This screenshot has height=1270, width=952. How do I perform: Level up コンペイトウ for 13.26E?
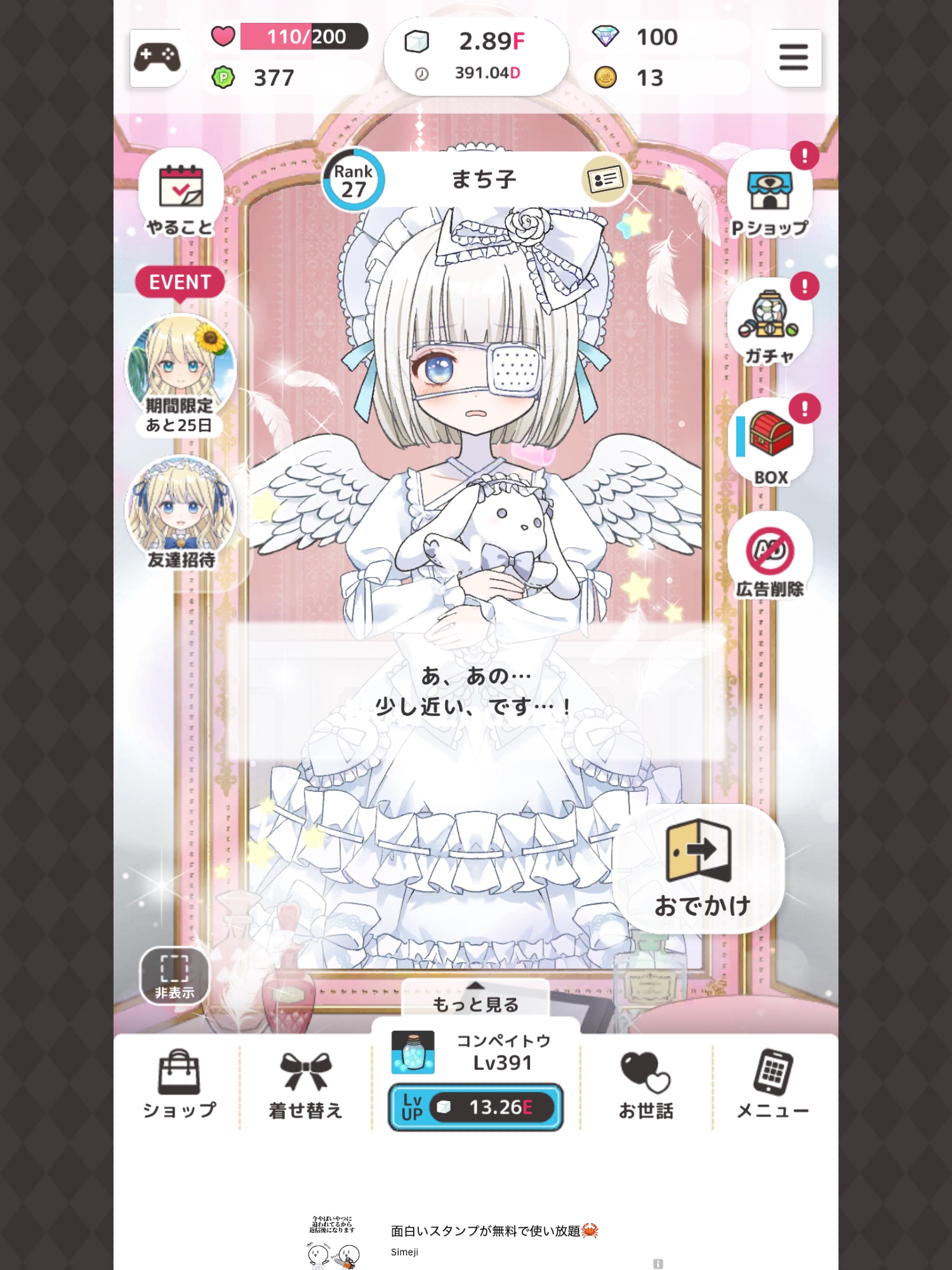[475, 1107]
